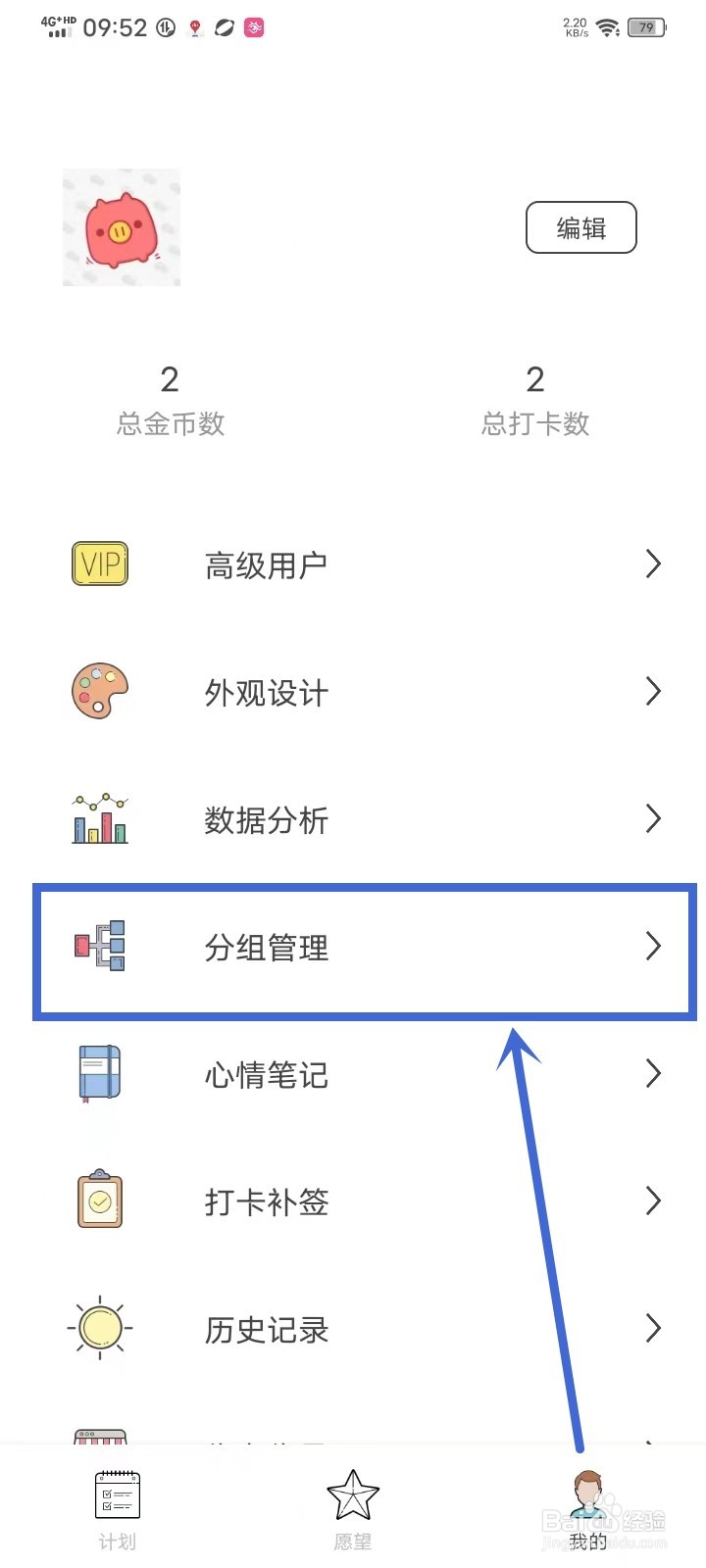The width and height of the screenshot is (706, 1568).
Task: Tap the pig avatar image
Action: point(121,226)
